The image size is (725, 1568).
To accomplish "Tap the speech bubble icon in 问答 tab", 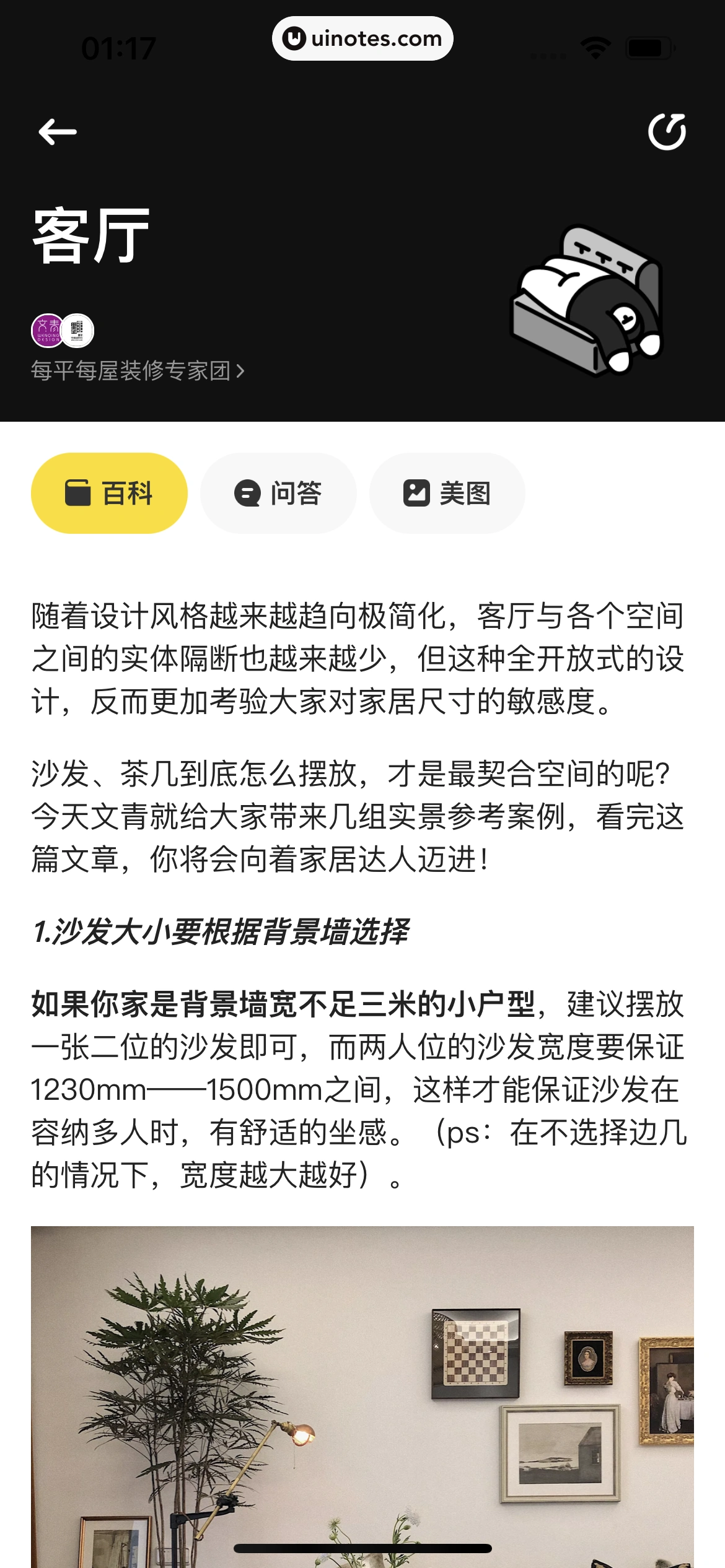I will click(246, 492).
